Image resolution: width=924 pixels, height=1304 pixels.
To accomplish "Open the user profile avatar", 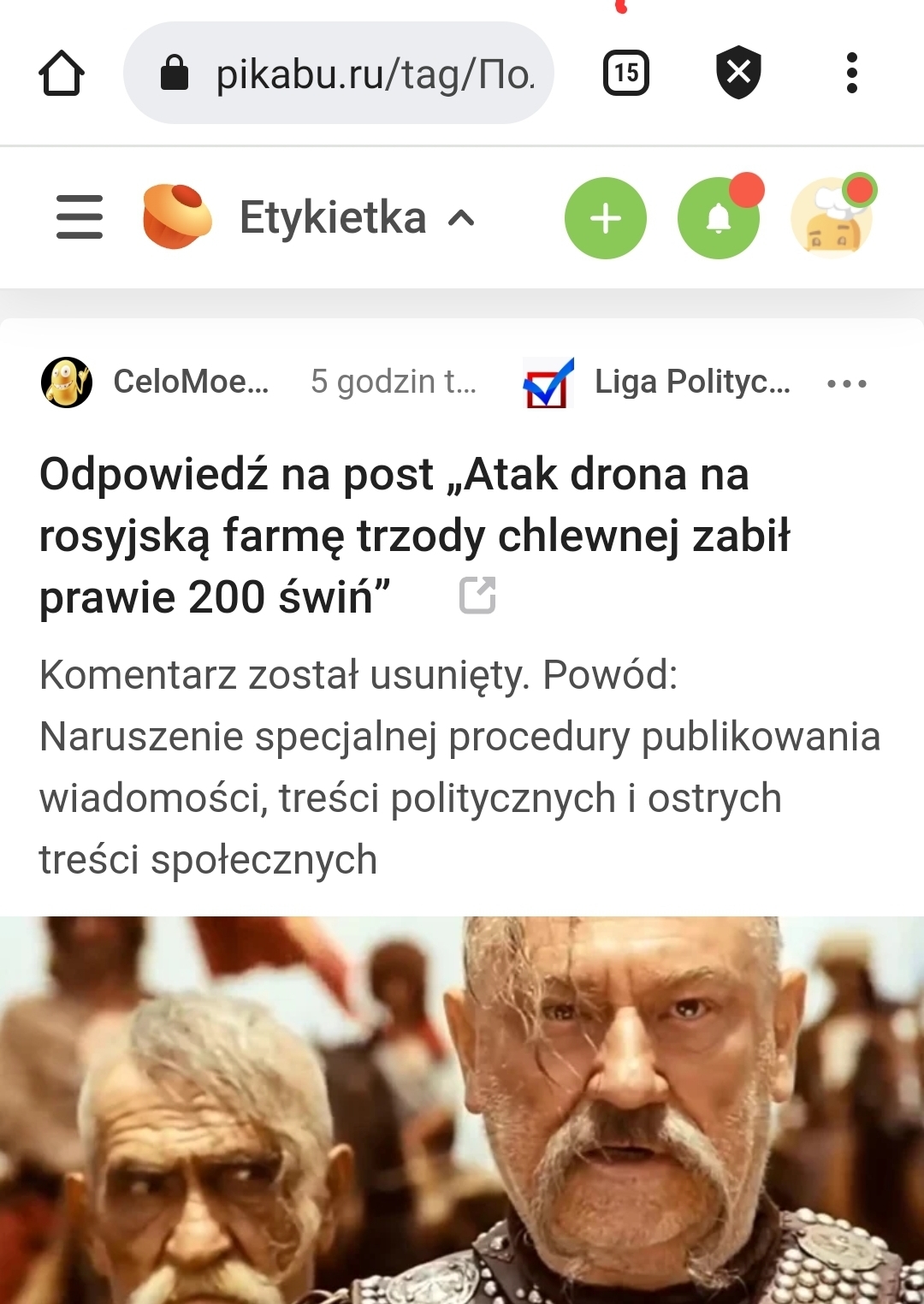I will (x=832, y=218).
